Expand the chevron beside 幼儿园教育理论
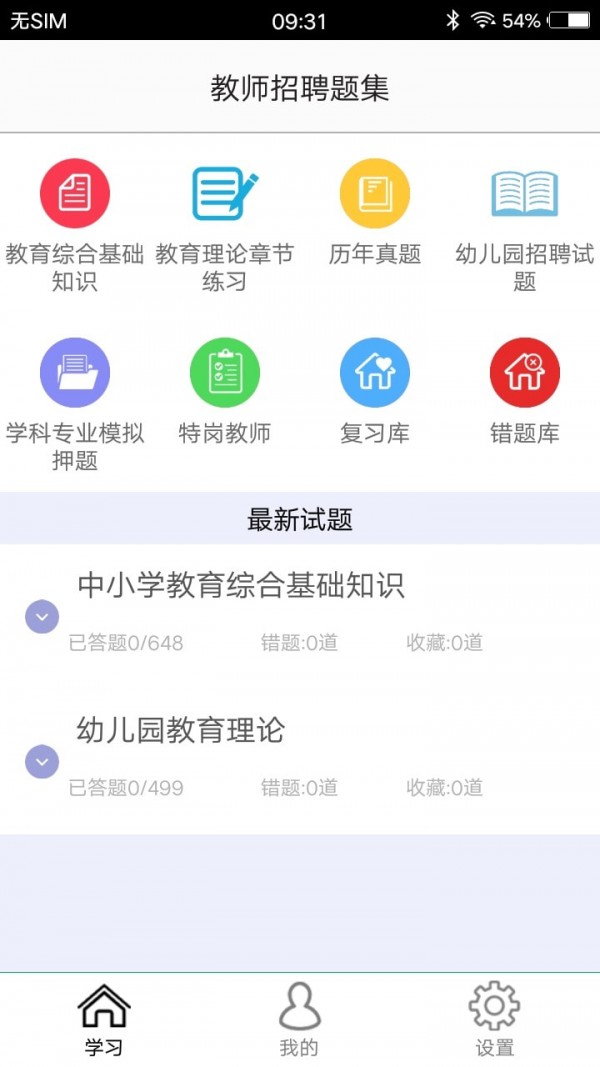This screenshot has width=600, height=1067. click(42, 761)
